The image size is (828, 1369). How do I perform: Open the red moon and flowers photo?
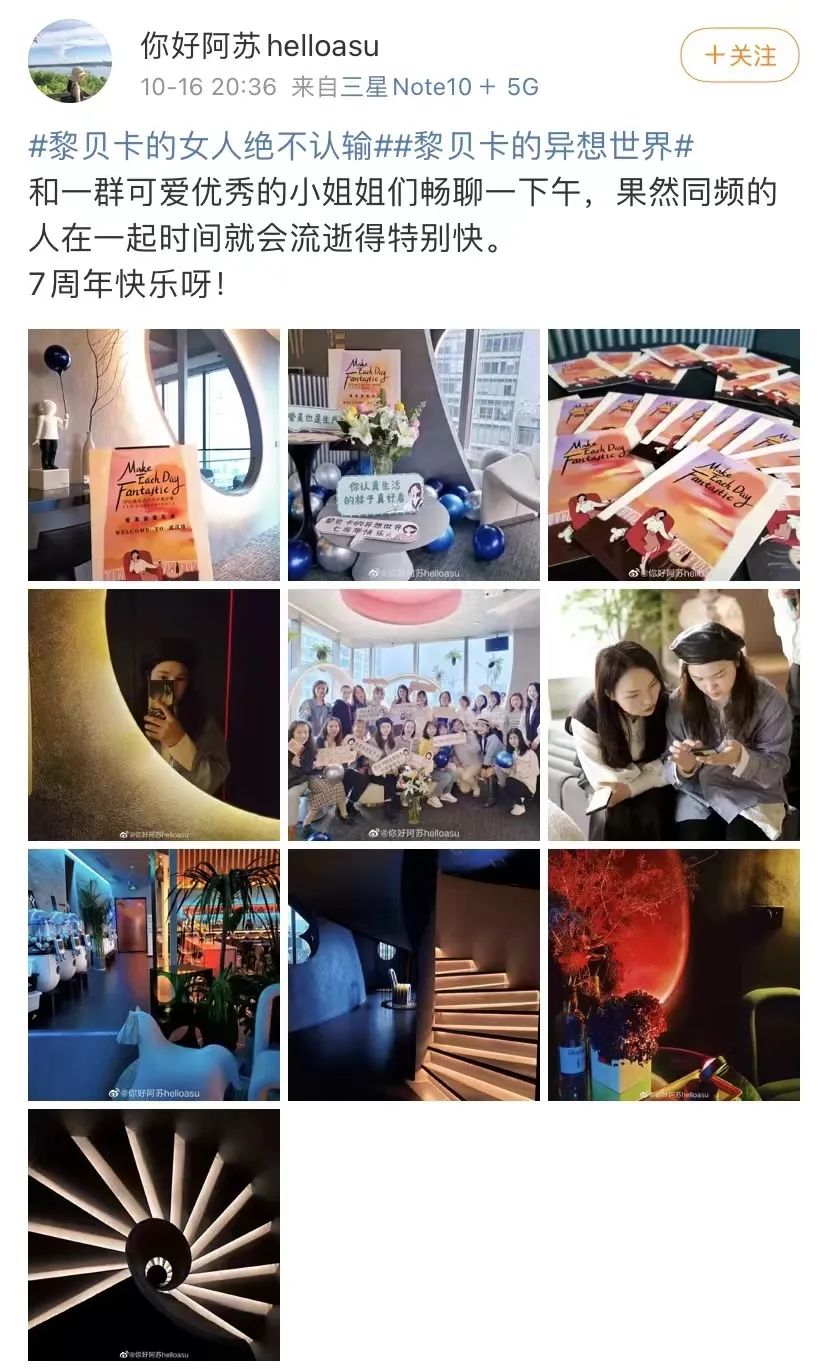673,974
